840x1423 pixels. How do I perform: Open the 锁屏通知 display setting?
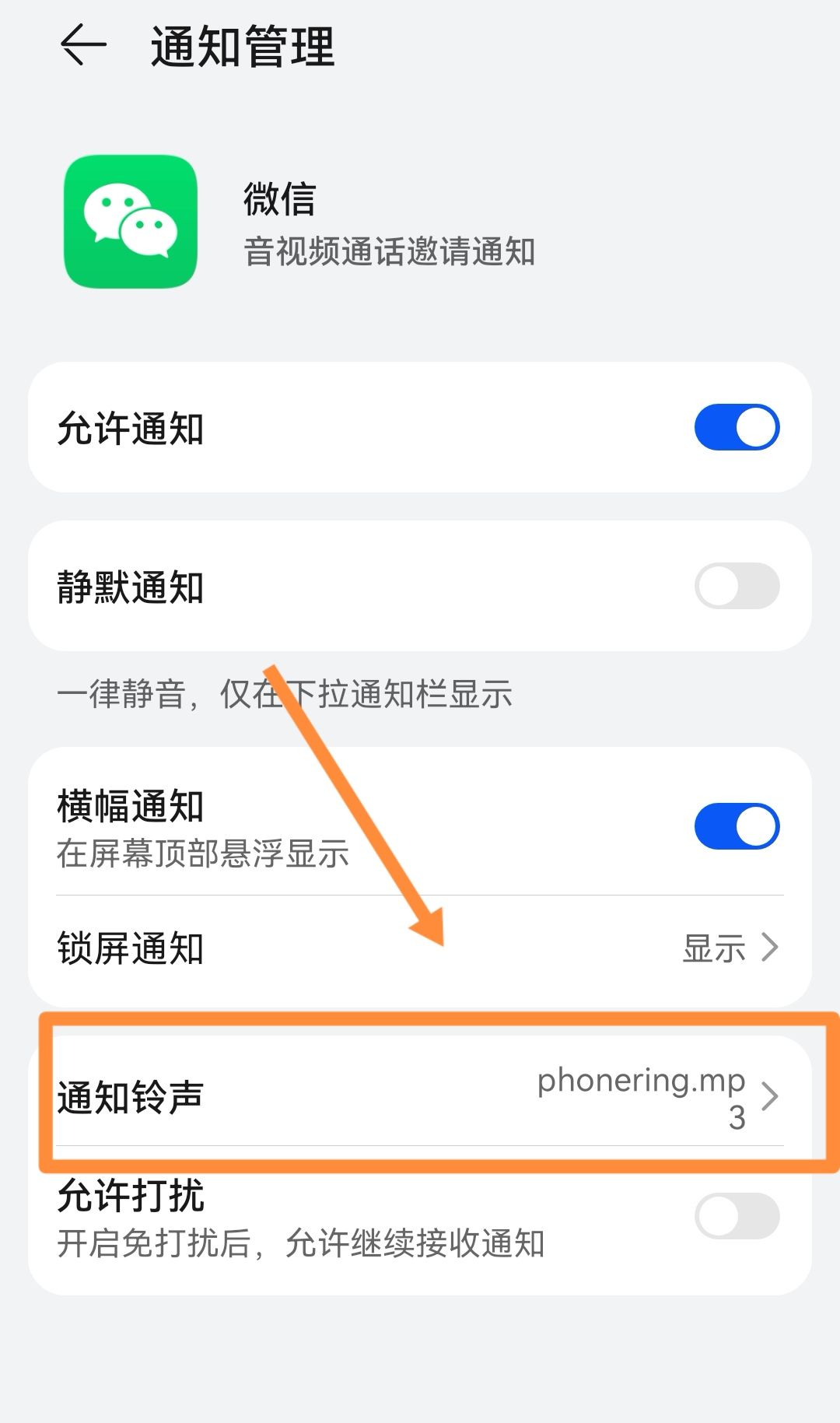(420, 948)
